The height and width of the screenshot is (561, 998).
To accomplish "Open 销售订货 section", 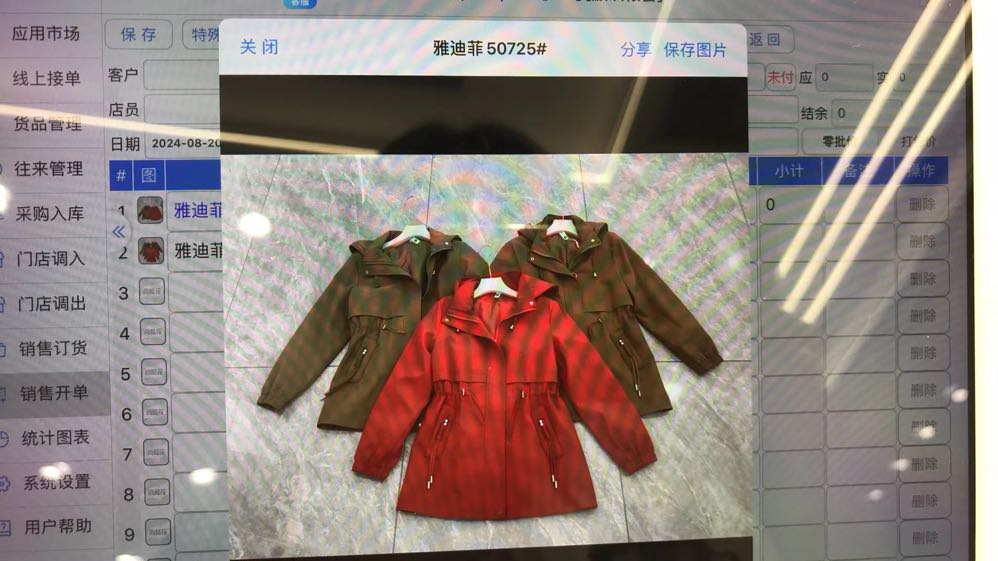I will tap(53, 348).
